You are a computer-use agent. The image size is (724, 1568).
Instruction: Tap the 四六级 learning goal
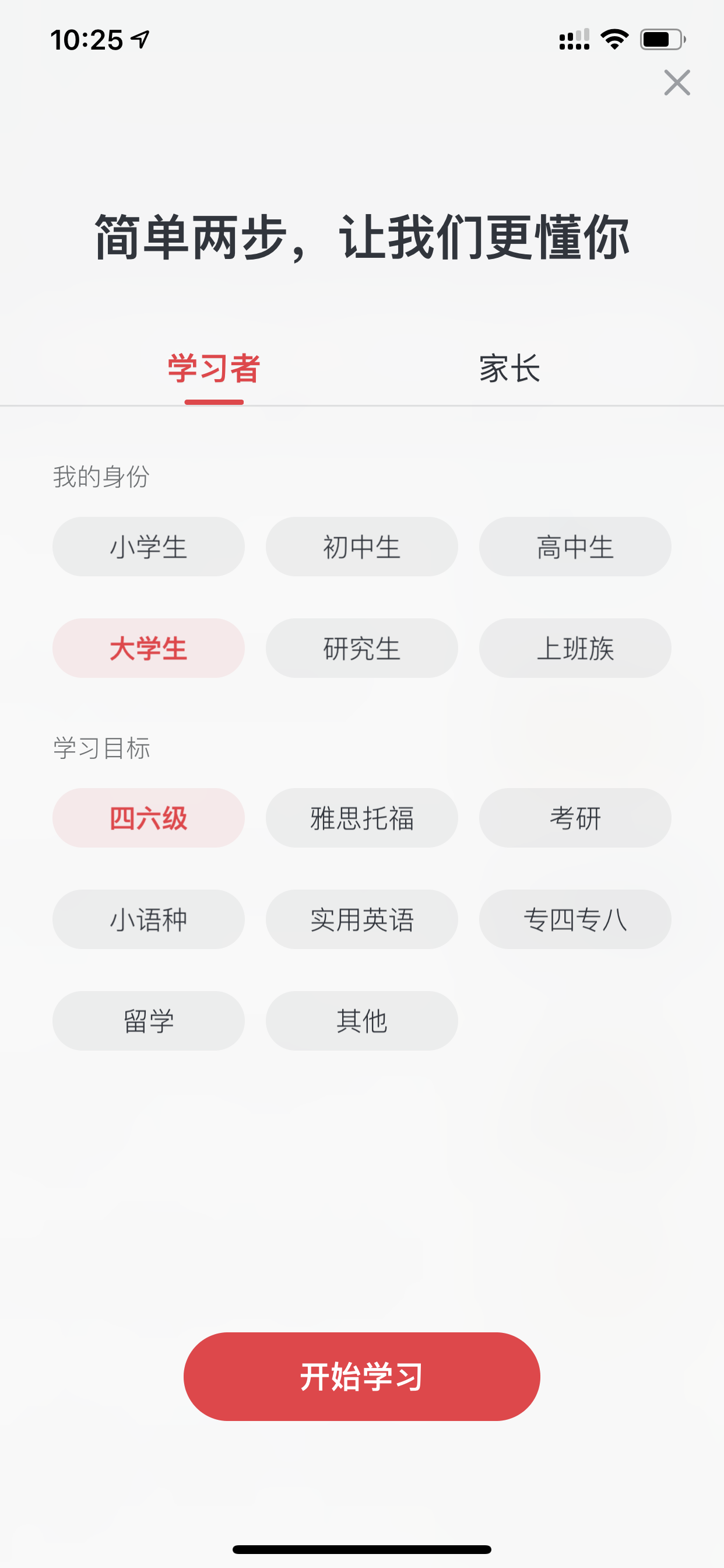point(149,818)
